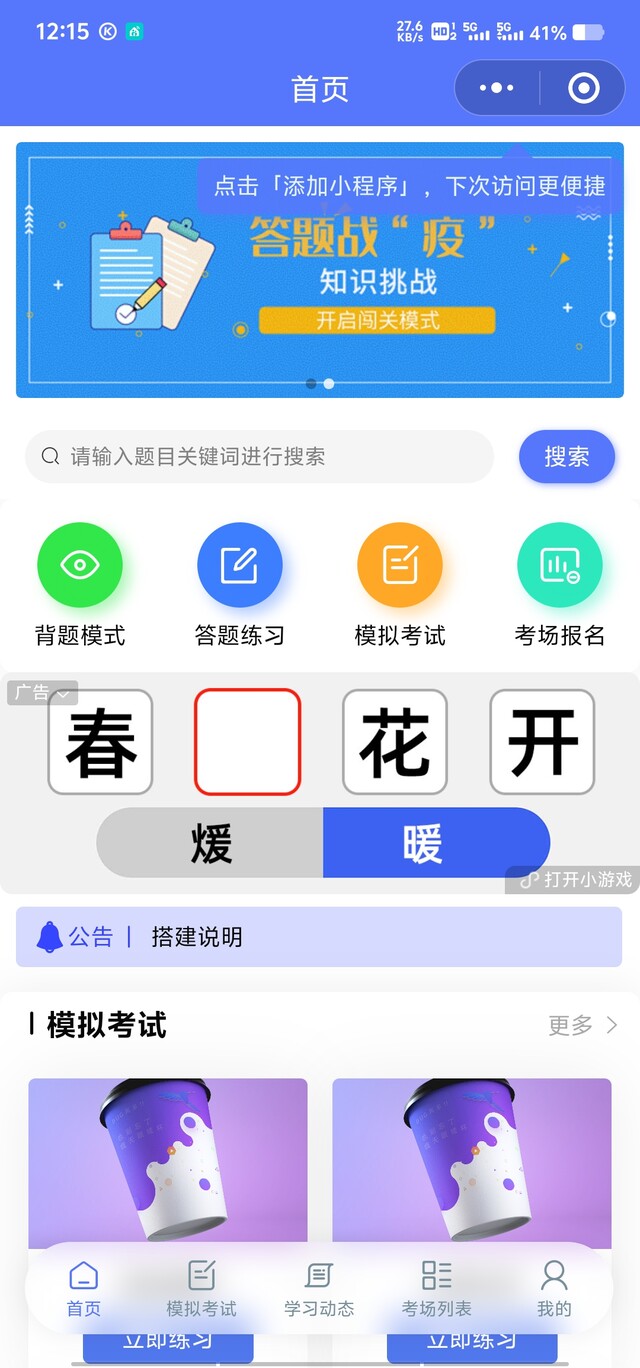The width and height of the screenshot is (640, 1368).
Task: Switch to the 考场列表 tab
Action: [x=436, y=1288]
